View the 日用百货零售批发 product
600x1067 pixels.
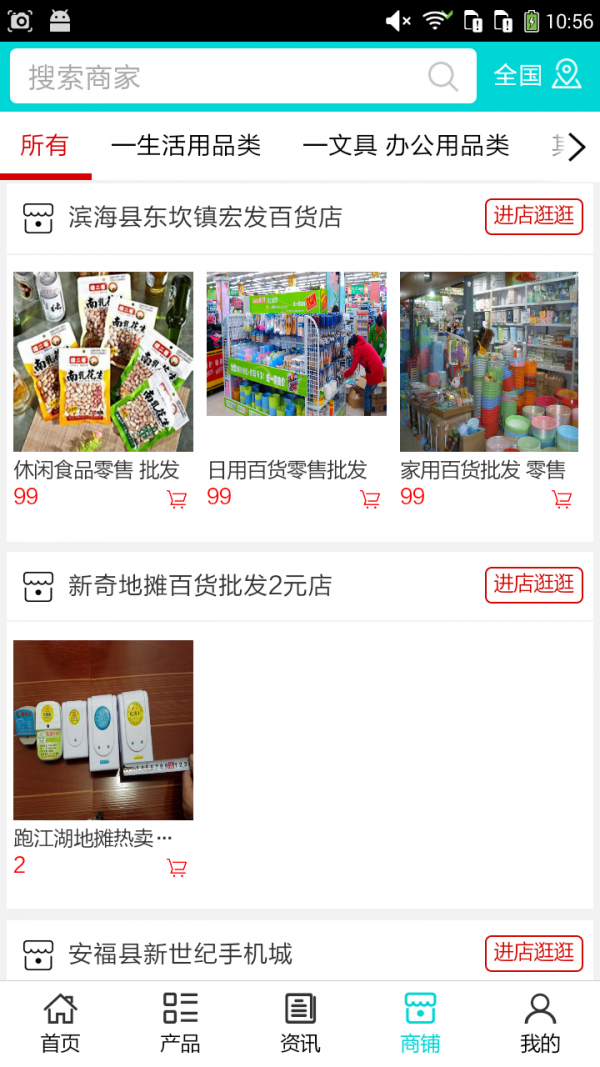point(296,344)
